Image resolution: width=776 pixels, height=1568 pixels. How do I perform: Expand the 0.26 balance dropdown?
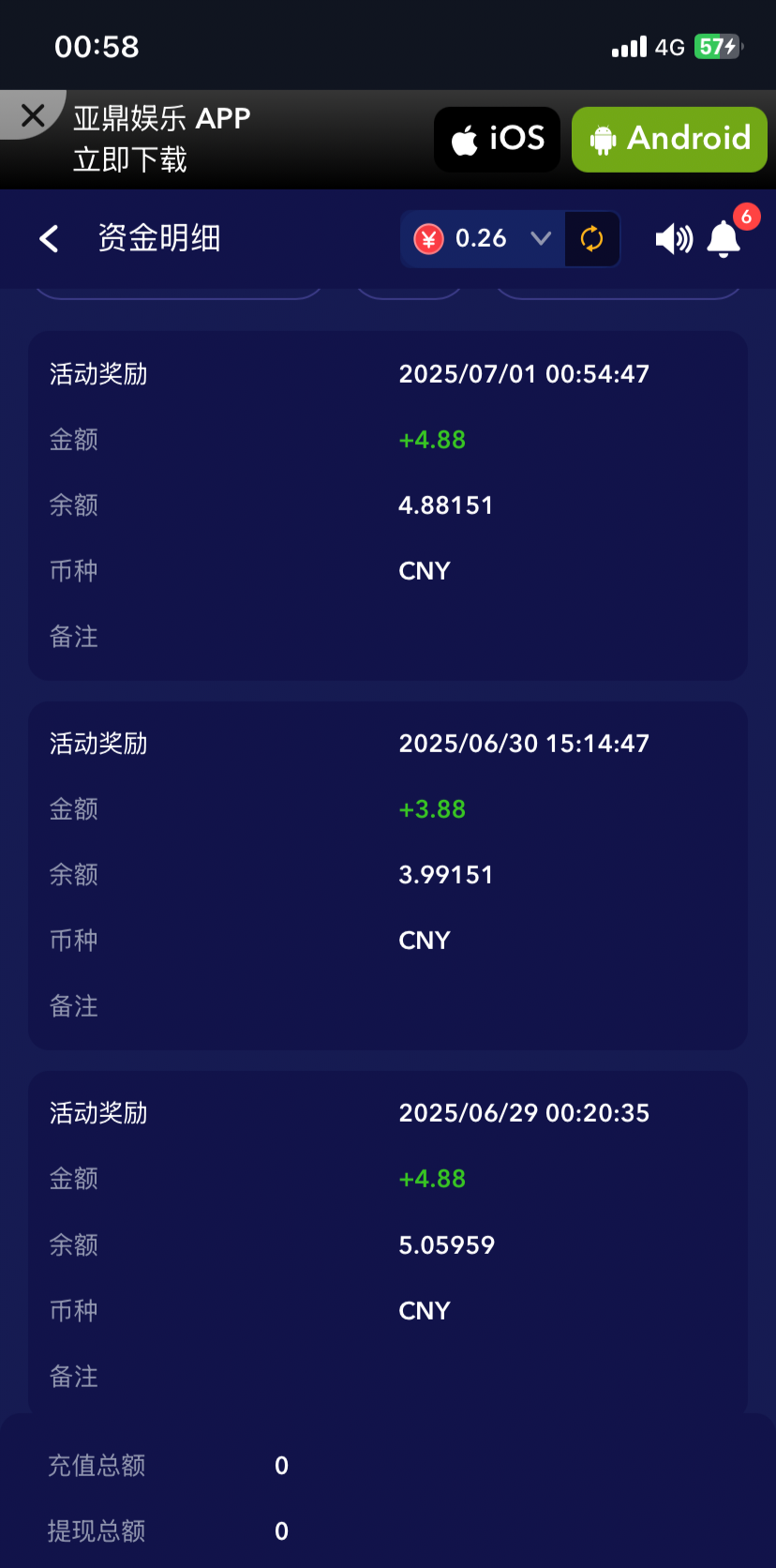click(540, 239)
